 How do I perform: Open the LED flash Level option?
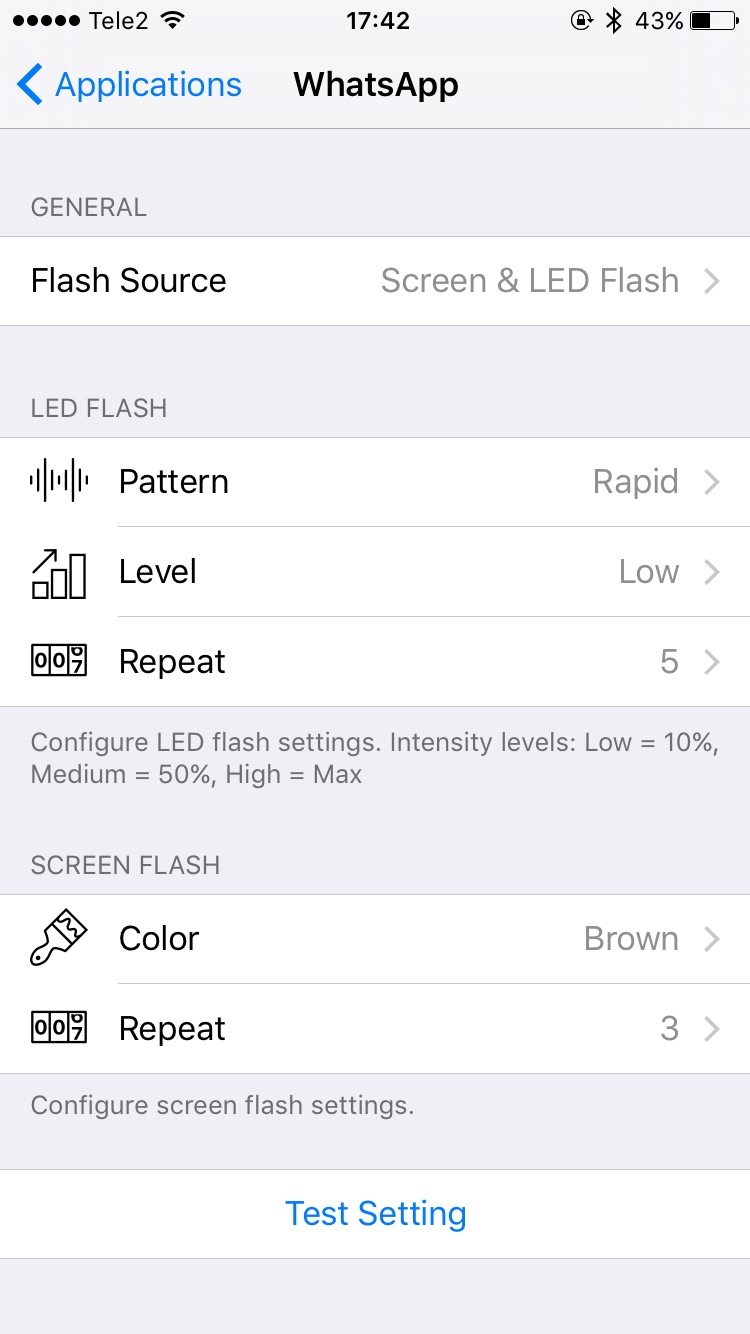click(x=375, y=572)
